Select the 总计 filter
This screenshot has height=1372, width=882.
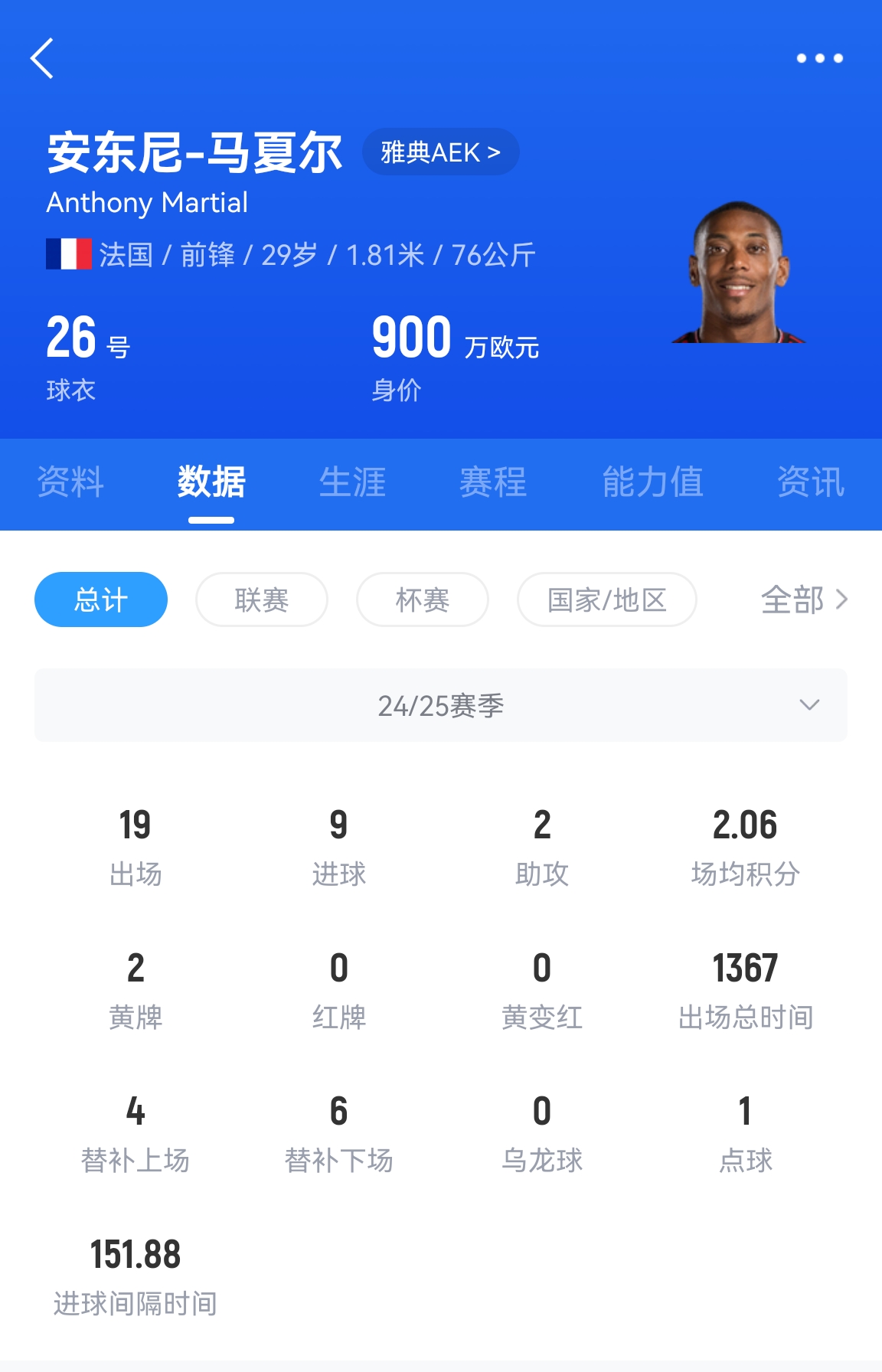tap(100, 599)
